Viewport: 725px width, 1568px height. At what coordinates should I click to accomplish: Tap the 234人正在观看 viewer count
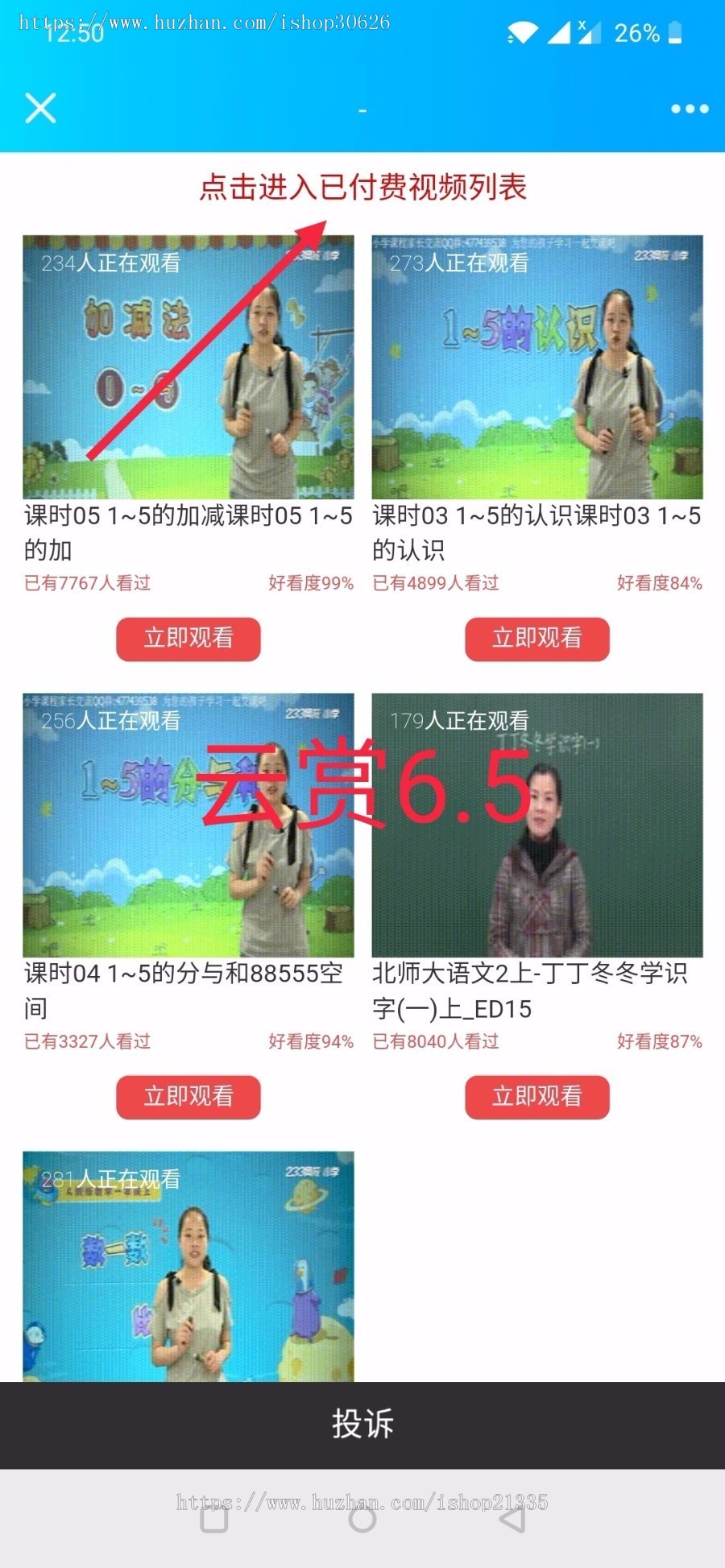111,263
